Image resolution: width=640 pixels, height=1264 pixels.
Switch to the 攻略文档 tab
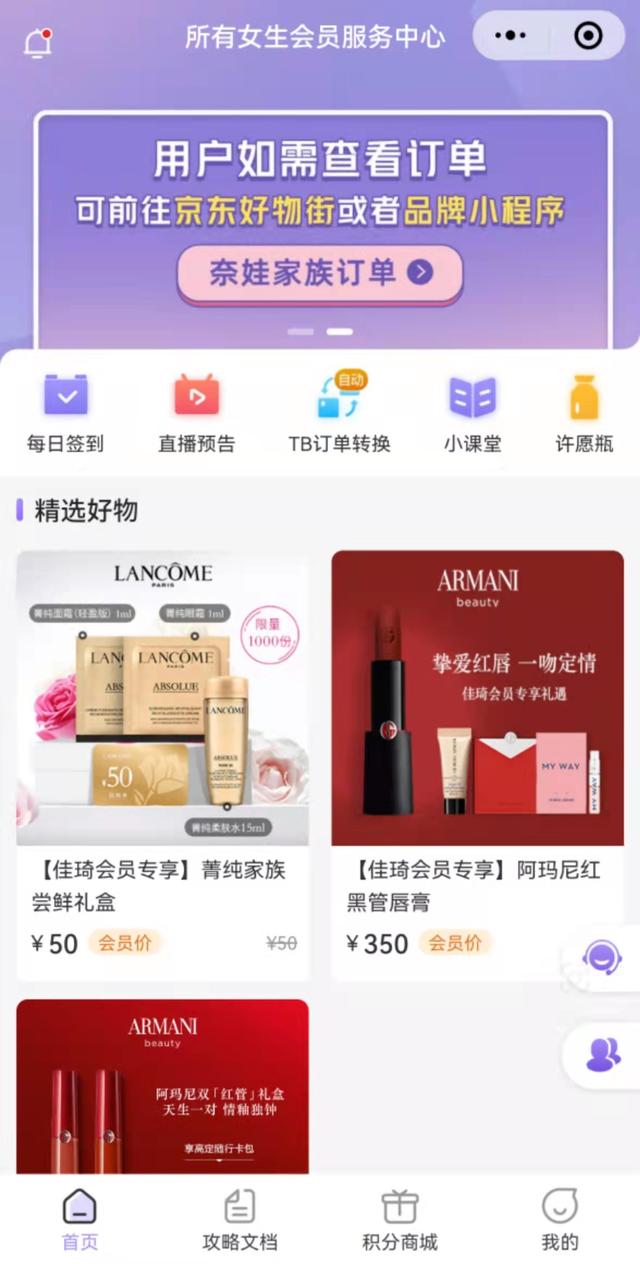point(240,1219)
